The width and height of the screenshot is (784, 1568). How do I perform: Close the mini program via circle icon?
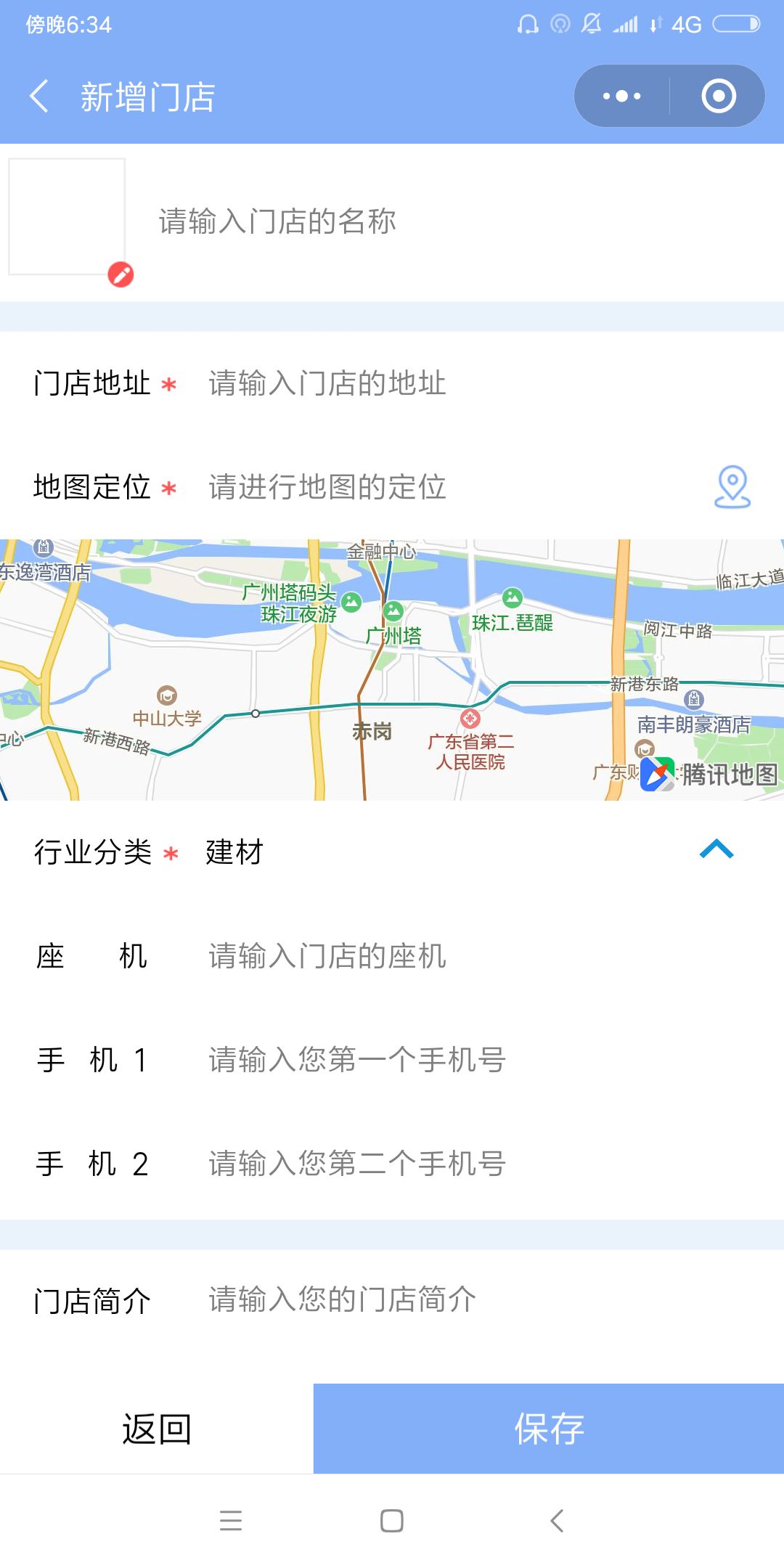click(x=719, y=97)
